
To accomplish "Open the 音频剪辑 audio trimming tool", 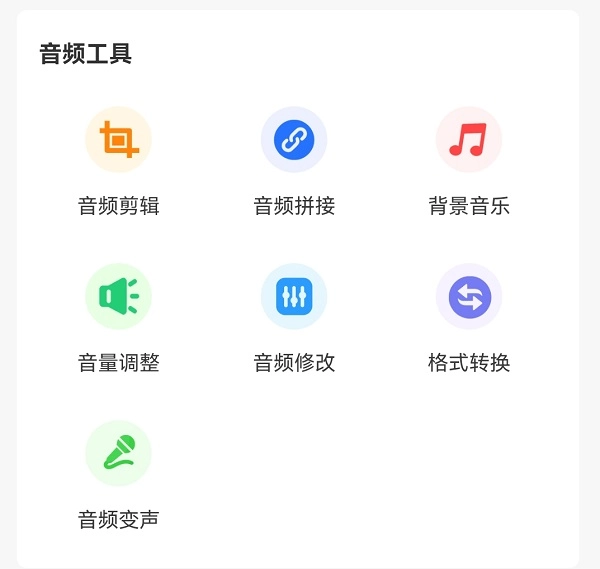I will [x=118, y=140].
